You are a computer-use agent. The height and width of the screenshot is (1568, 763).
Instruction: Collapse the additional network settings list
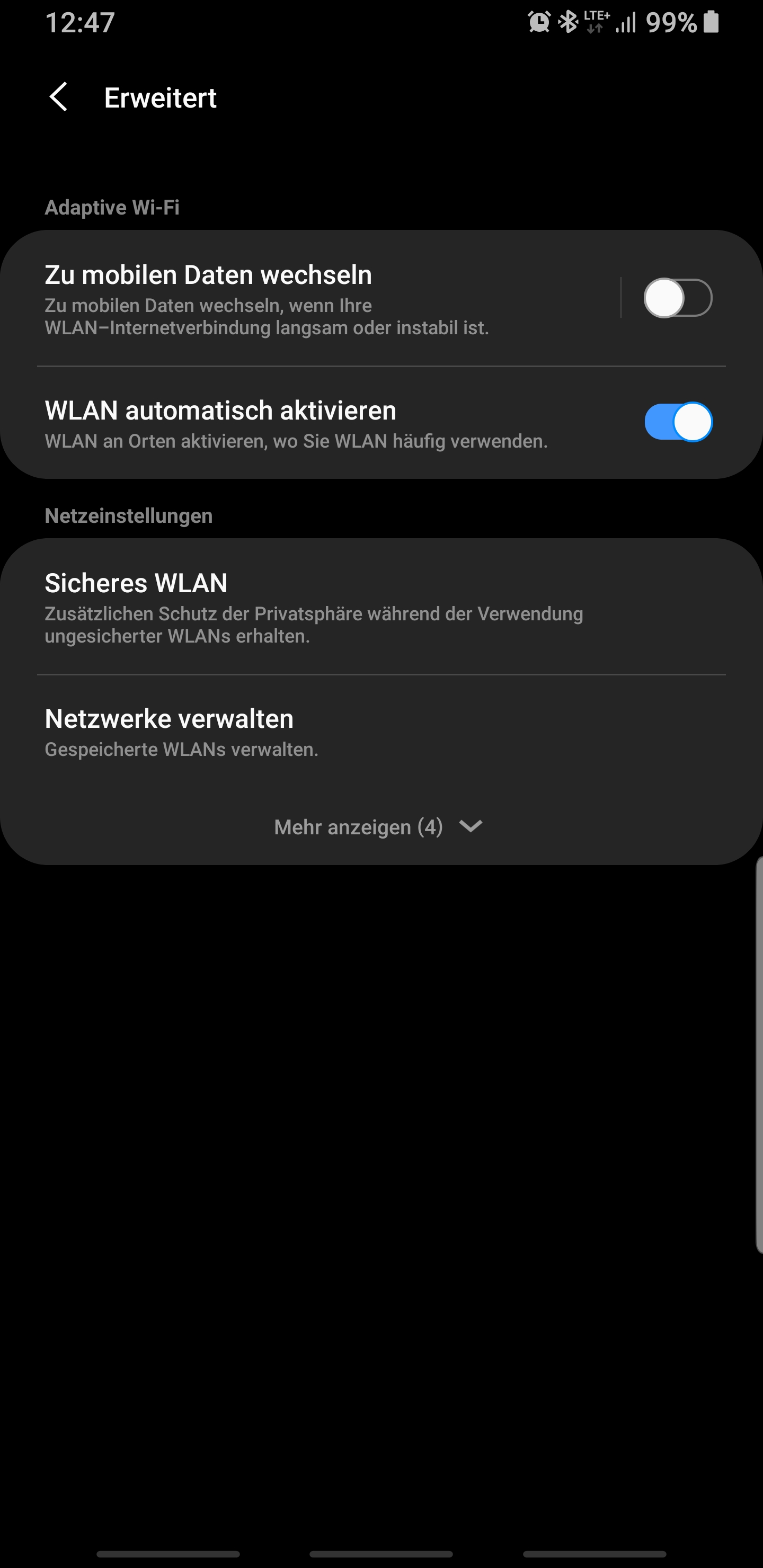click(x=381, y=826)
